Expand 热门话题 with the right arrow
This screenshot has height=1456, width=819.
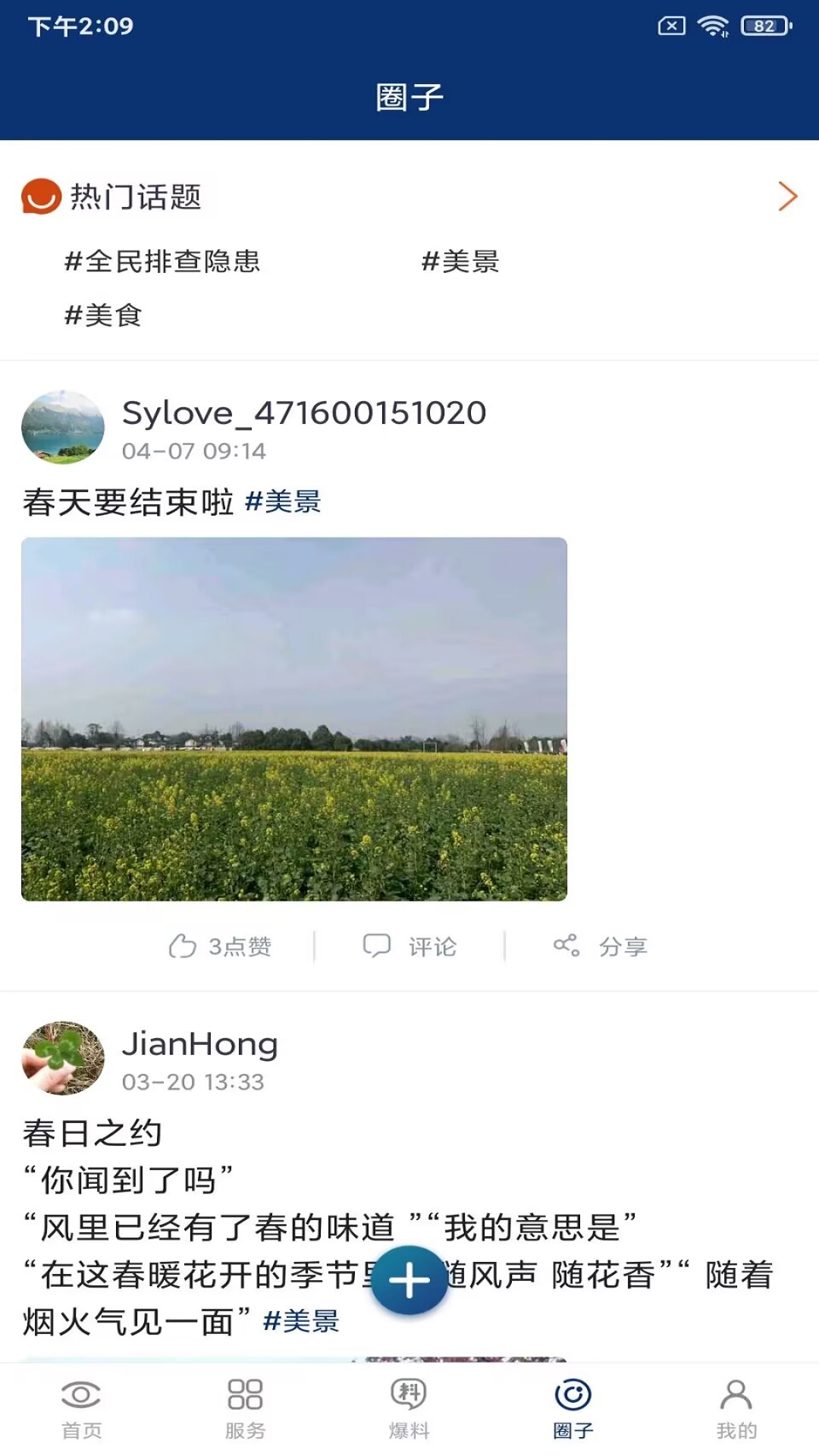[x=787, y=197]
